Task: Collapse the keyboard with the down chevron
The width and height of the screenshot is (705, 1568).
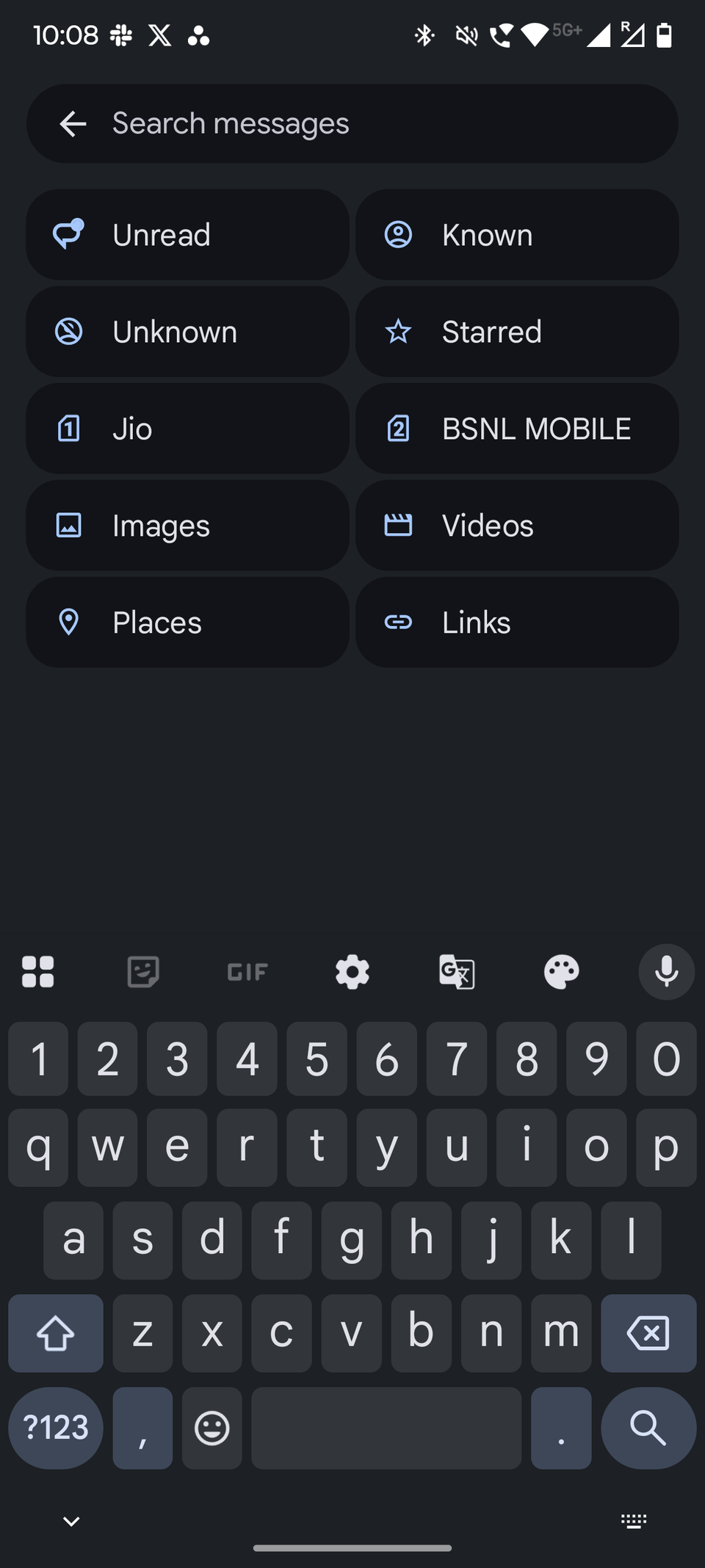Action: pos(70,1520)
